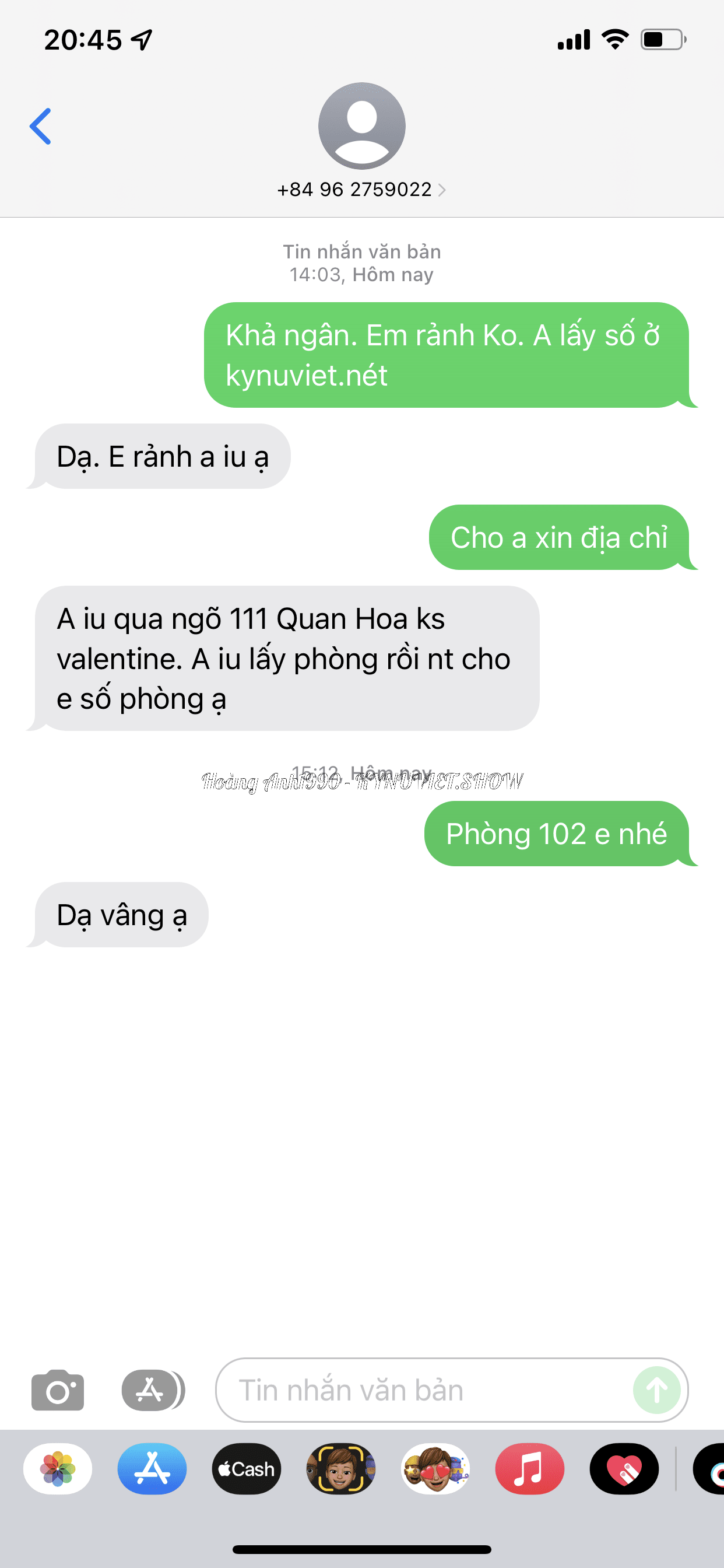Toggle the App Store apps drawer button
724x1568 pixels.
click(153, 1389)
